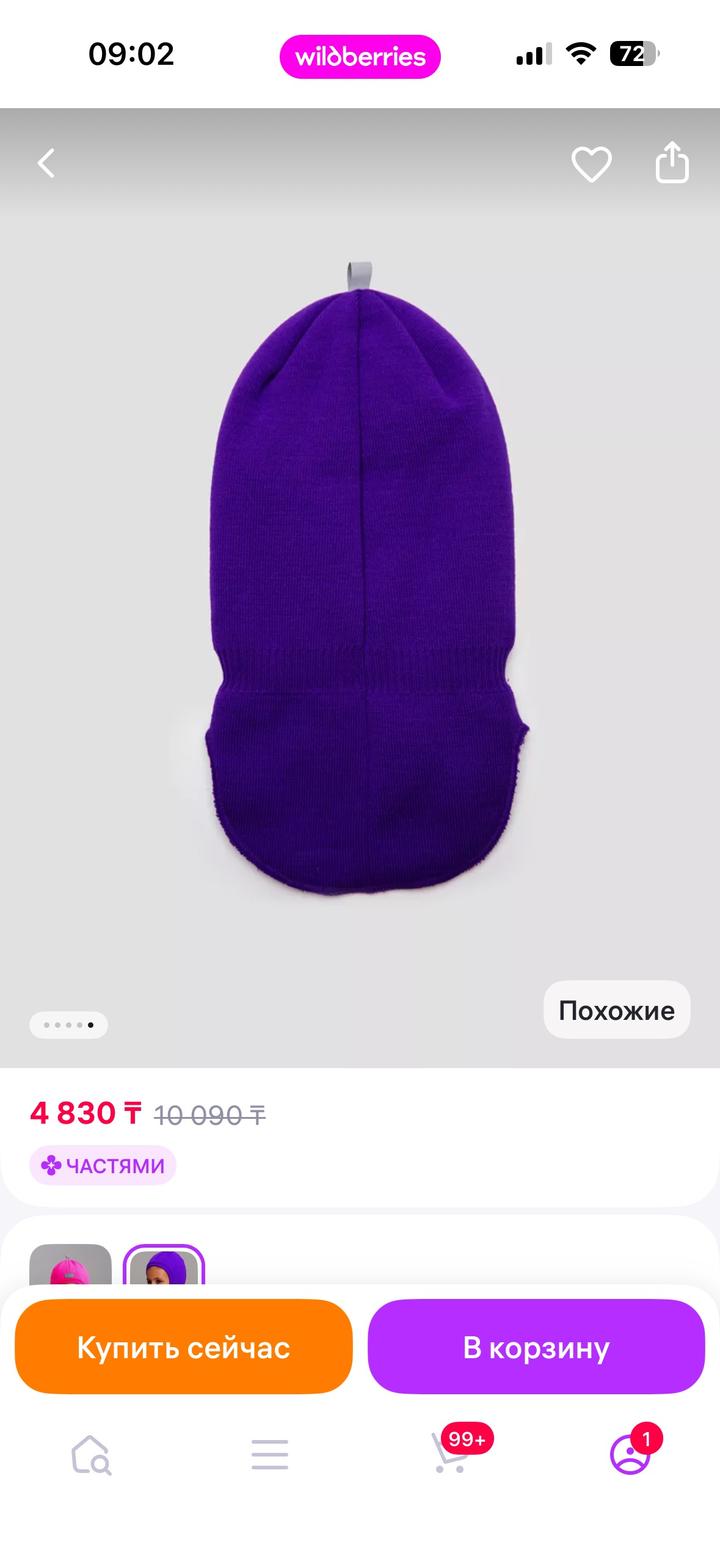Tap Купить сейчас to buy now
This screenshot has height=1561, width=720.
click(184, 1347)
